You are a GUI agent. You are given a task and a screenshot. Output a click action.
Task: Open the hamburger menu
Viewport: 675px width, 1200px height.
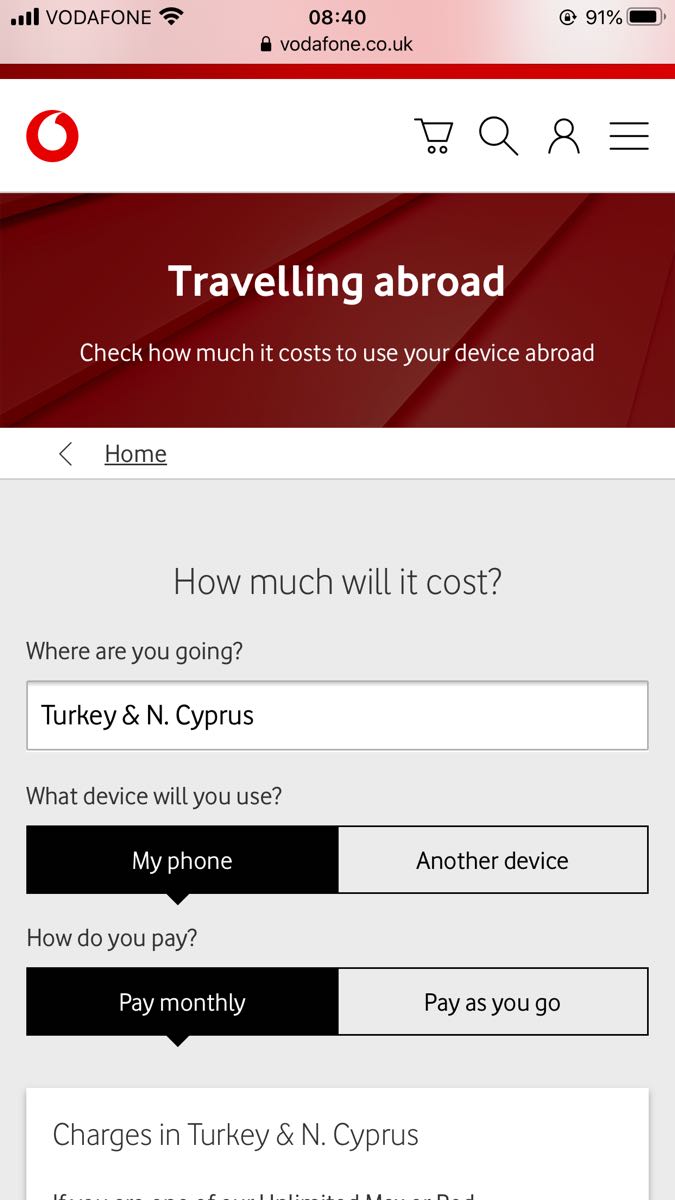[x=629, y=136]
